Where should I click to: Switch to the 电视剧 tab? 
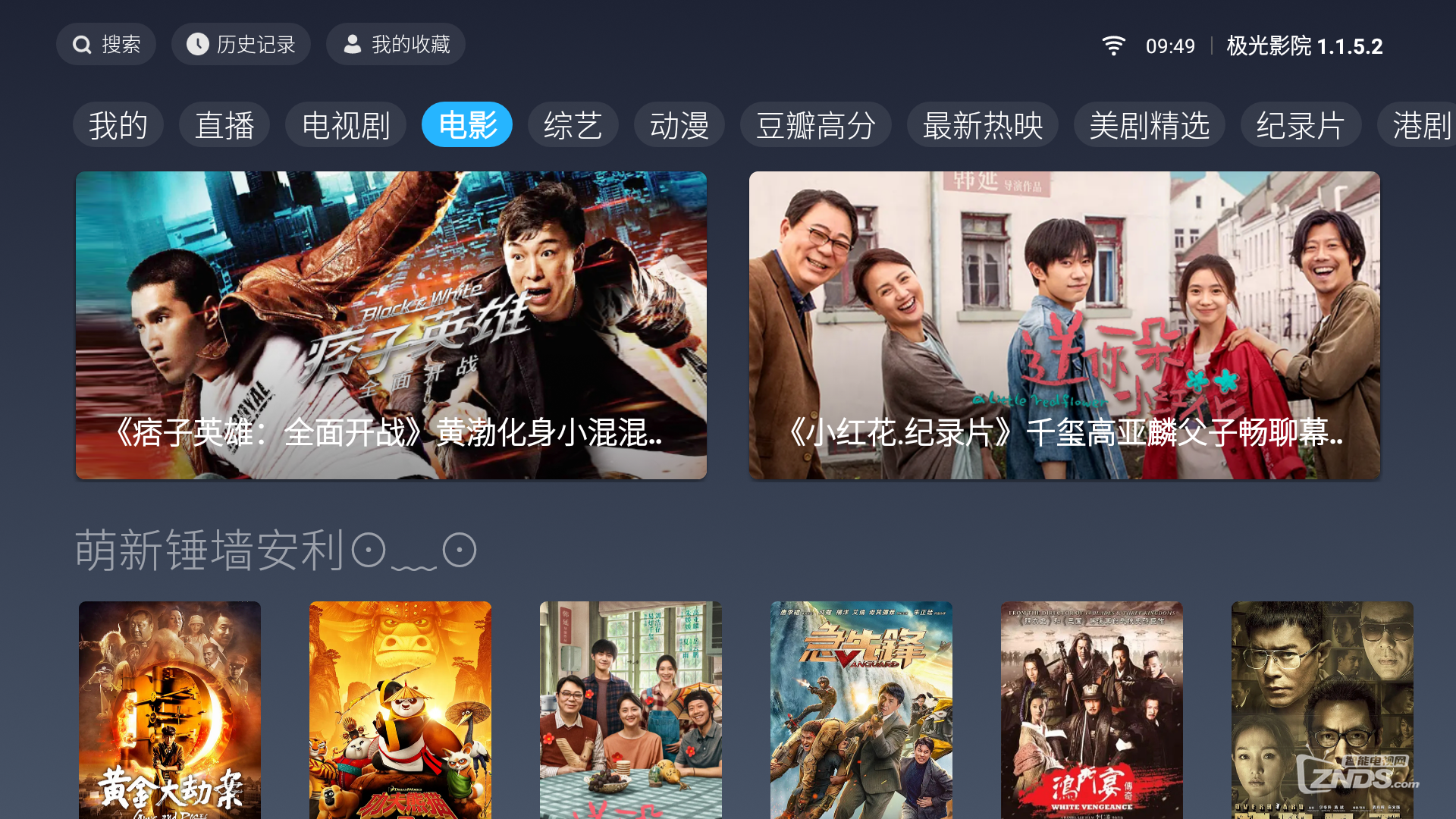click(346, 125)
